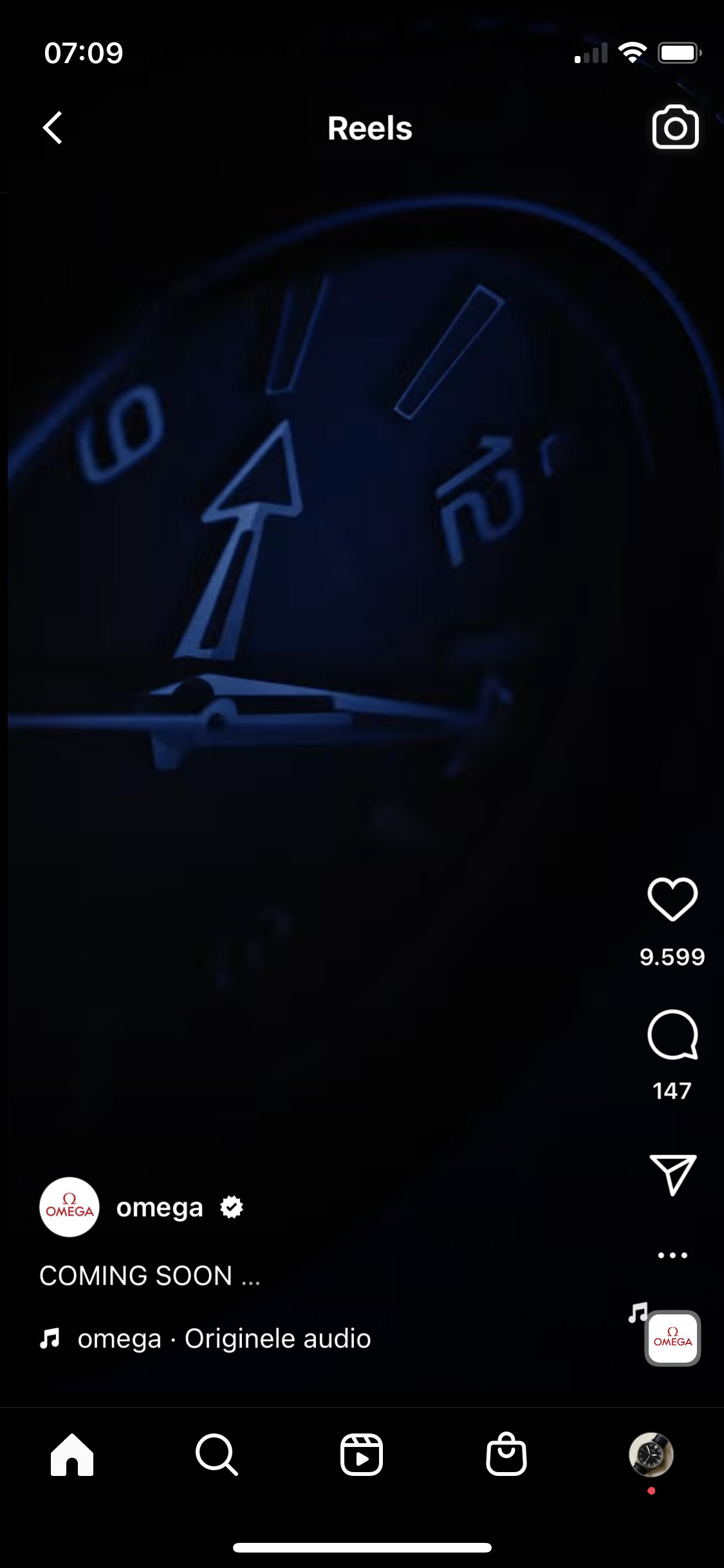Screen dimensions: 724x1568
Task: Expand the COMING SOON caption
Action: click(150, 1275)
